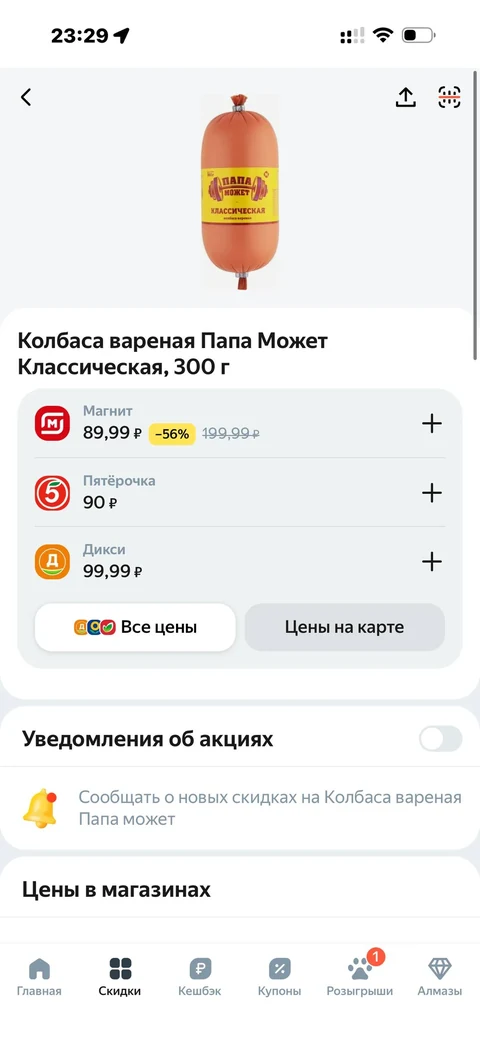
Task: Open Все цены button
Action: pyautogui.click(x=135, y=627)
